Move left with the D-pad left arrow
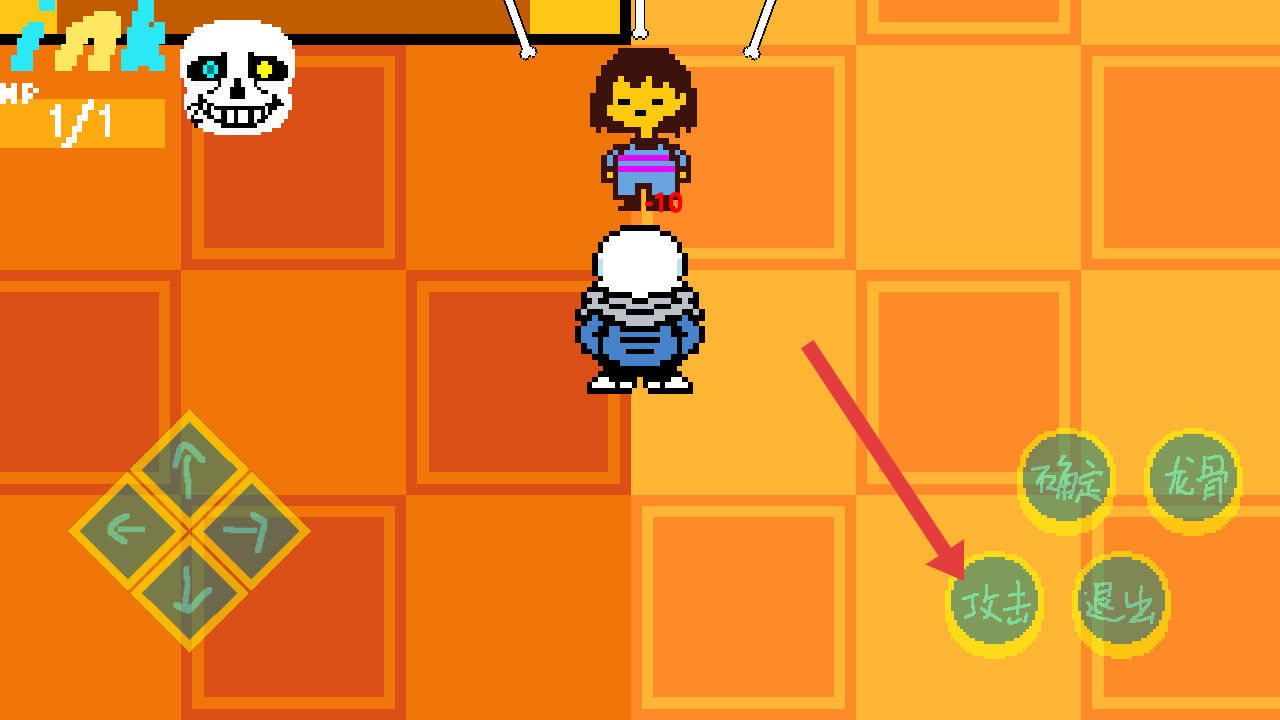 point(127,531)
